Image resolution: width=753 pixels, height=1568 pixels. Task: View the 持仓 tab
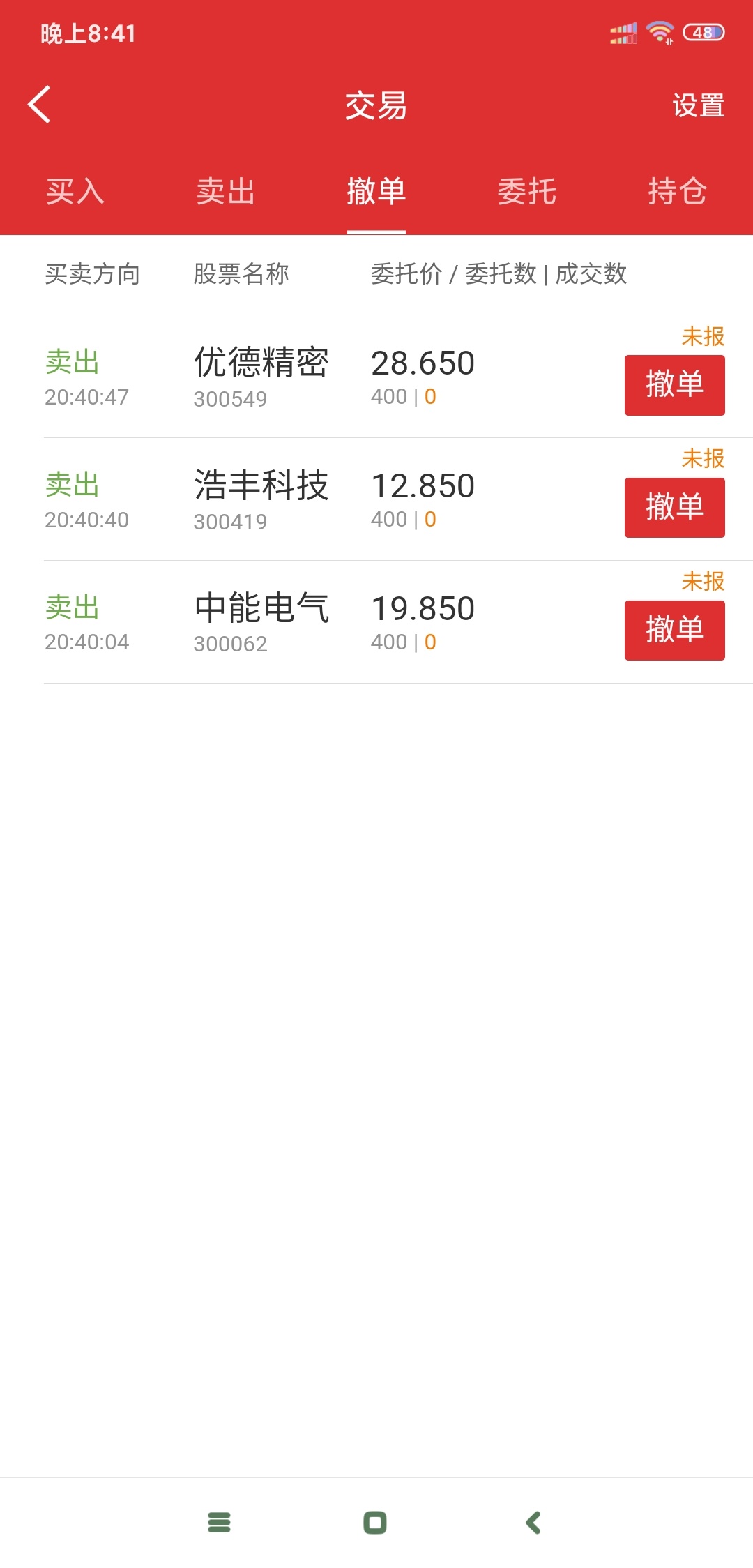(x=678, y=191)
